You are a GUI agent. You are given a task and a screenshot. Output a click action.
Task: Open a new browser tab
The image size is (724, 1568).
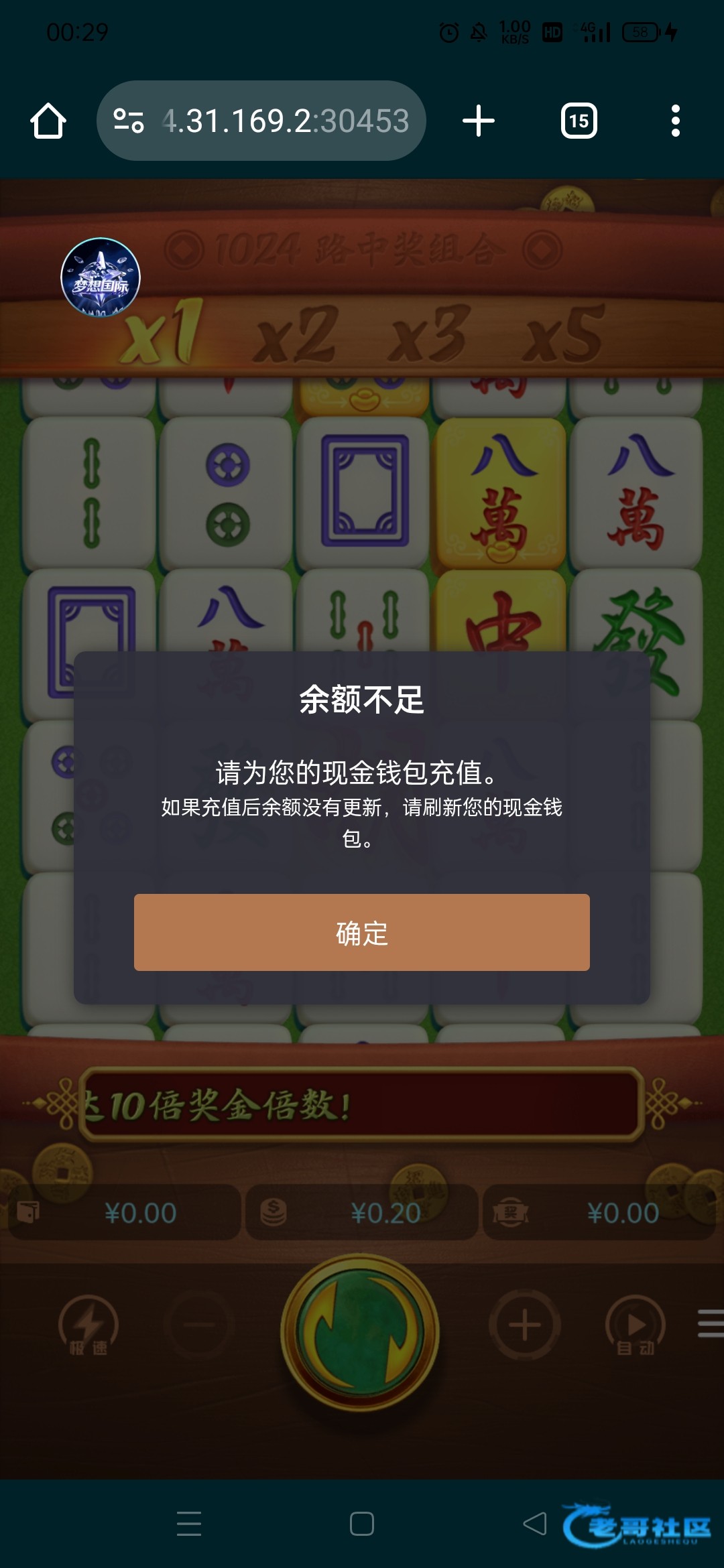pyautogui.click(x=479, y=121)
